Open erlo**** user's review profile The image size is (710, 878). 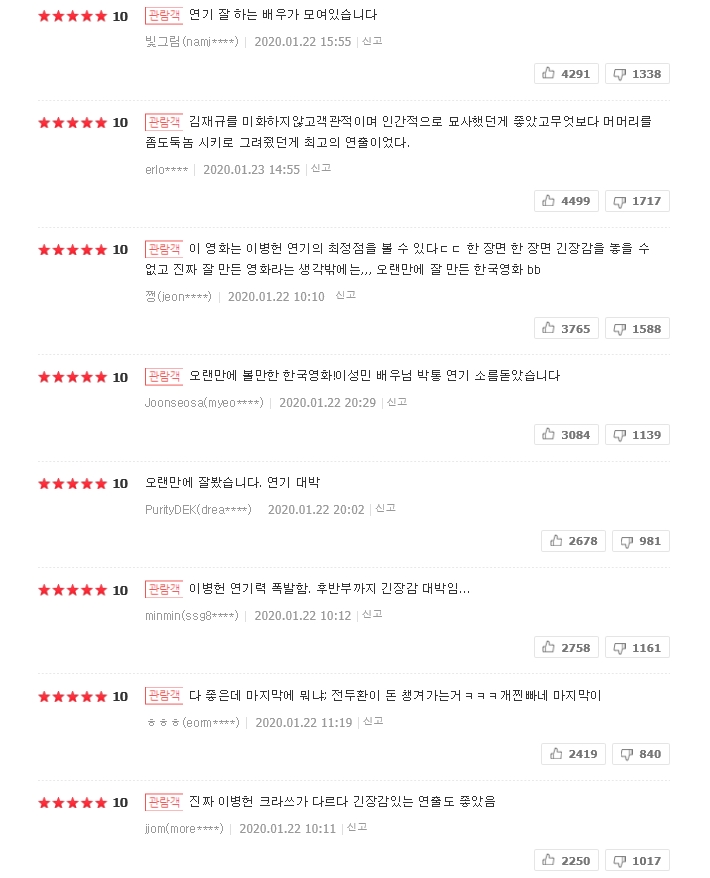[166, 170]
